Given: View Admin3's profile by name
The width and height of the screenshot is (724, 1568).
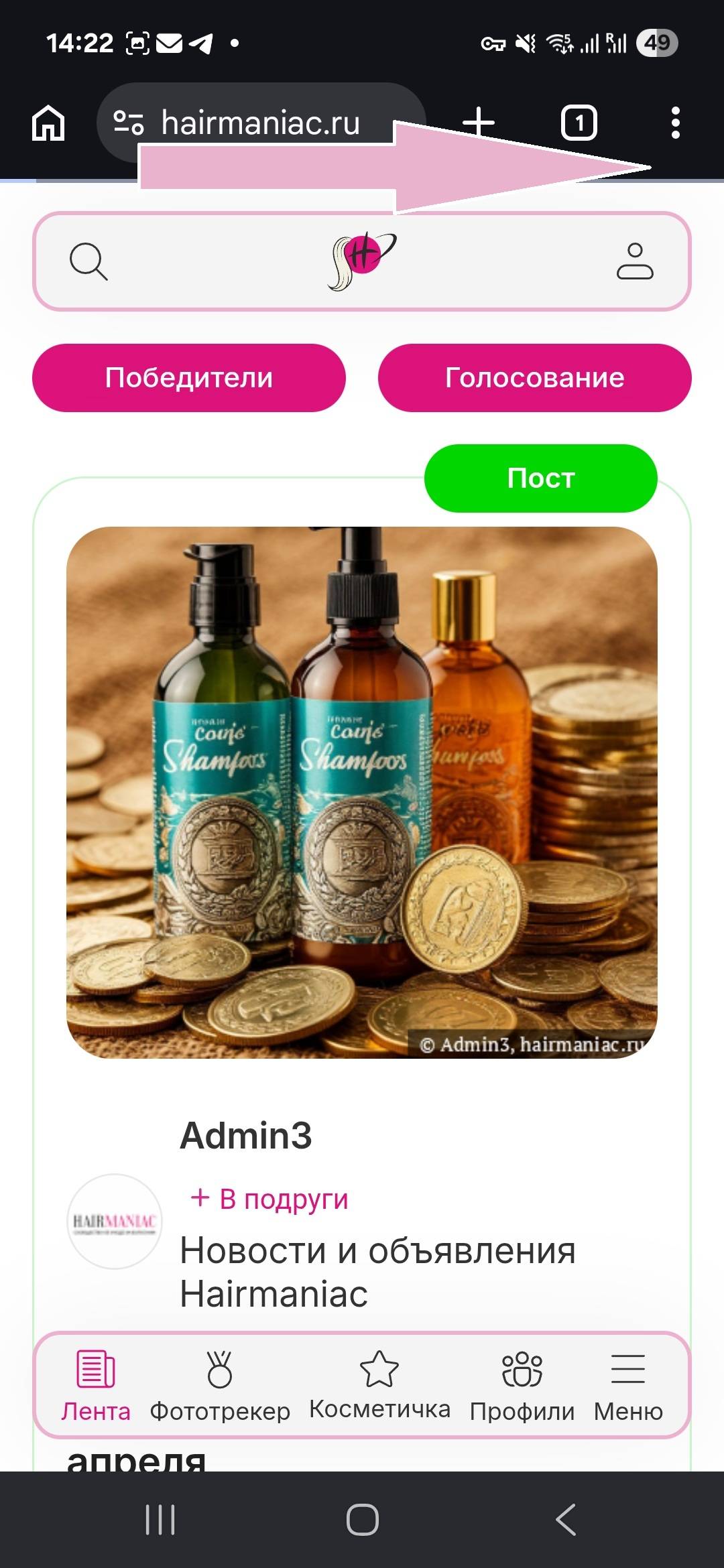Looking at the screenshot, I should pyautogui.click(x=246, y=1136).
